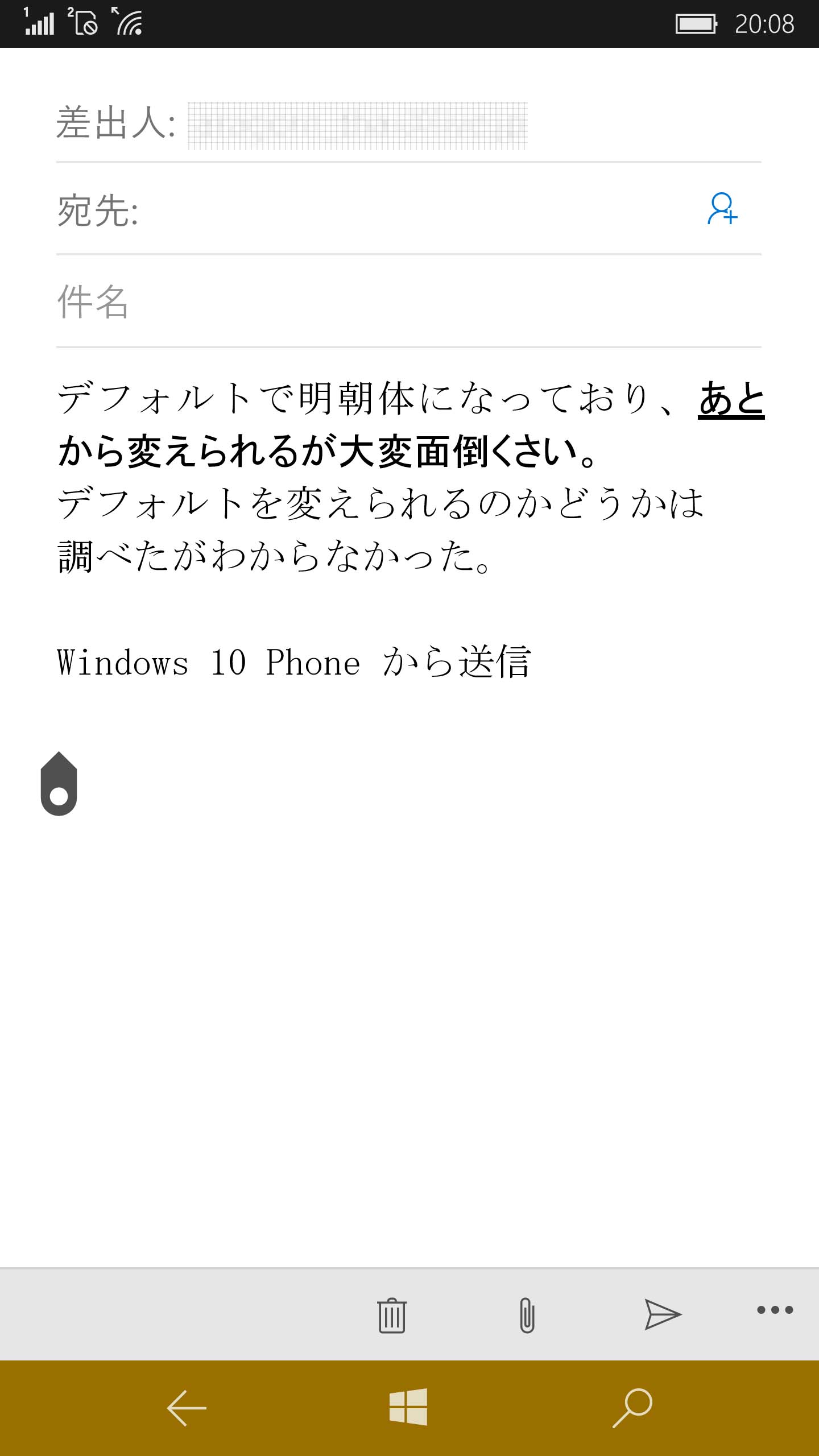This screenshot has height=1456, width=819.
Task: Go back with the system back arrow
Action: click(x=187, y=1408)
